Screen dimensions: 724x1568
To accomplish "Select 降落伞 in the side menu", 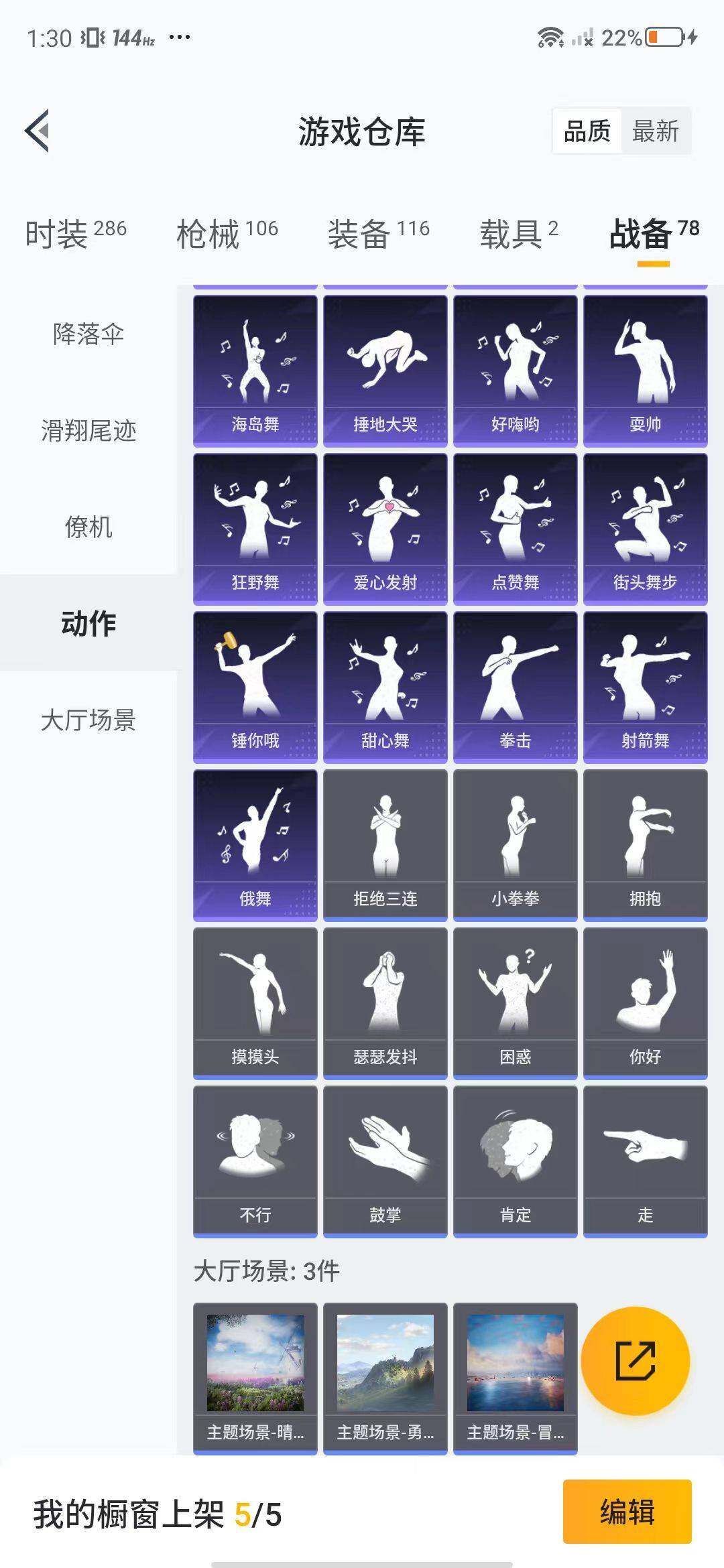I will coord(88,334).
